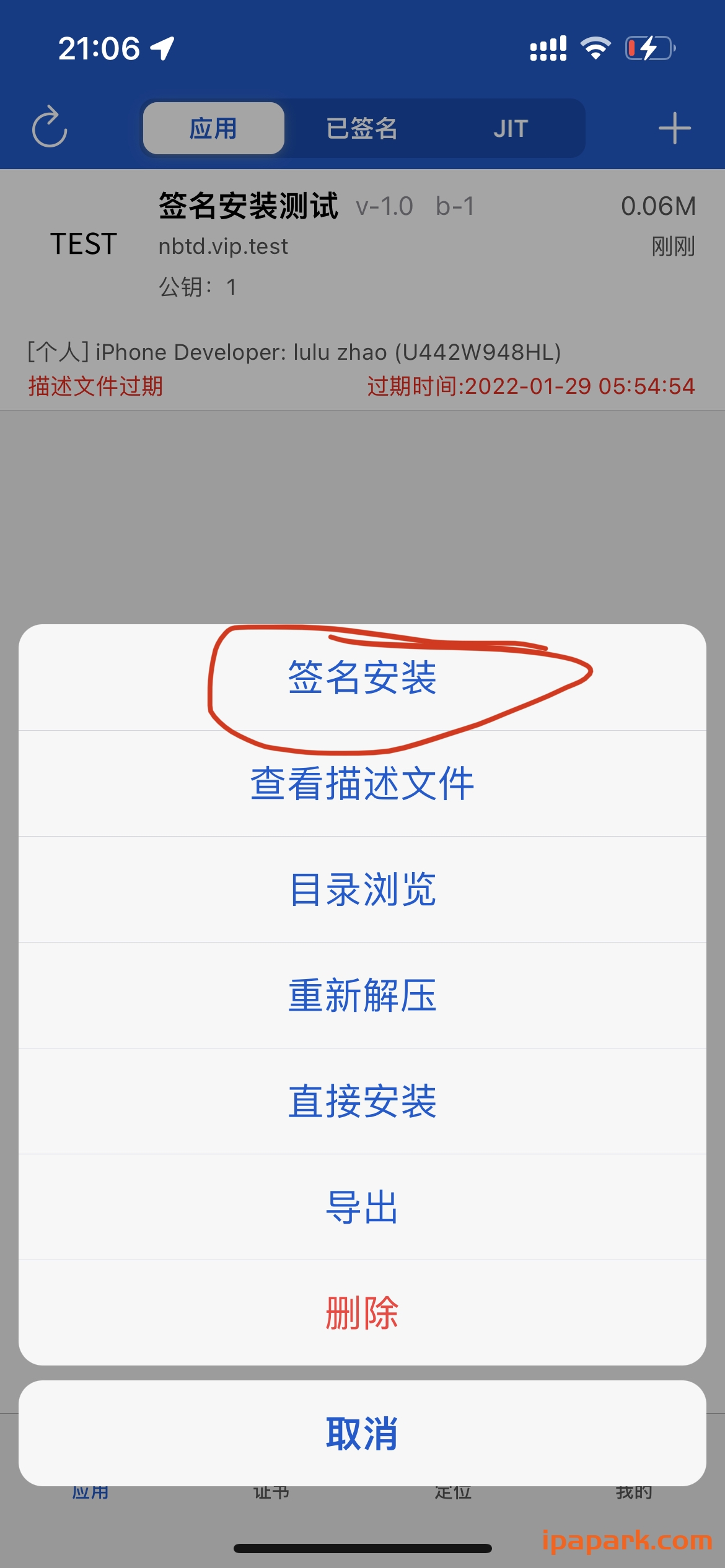Tap the TEST app icon placeholder

click(x=82, y=243)
